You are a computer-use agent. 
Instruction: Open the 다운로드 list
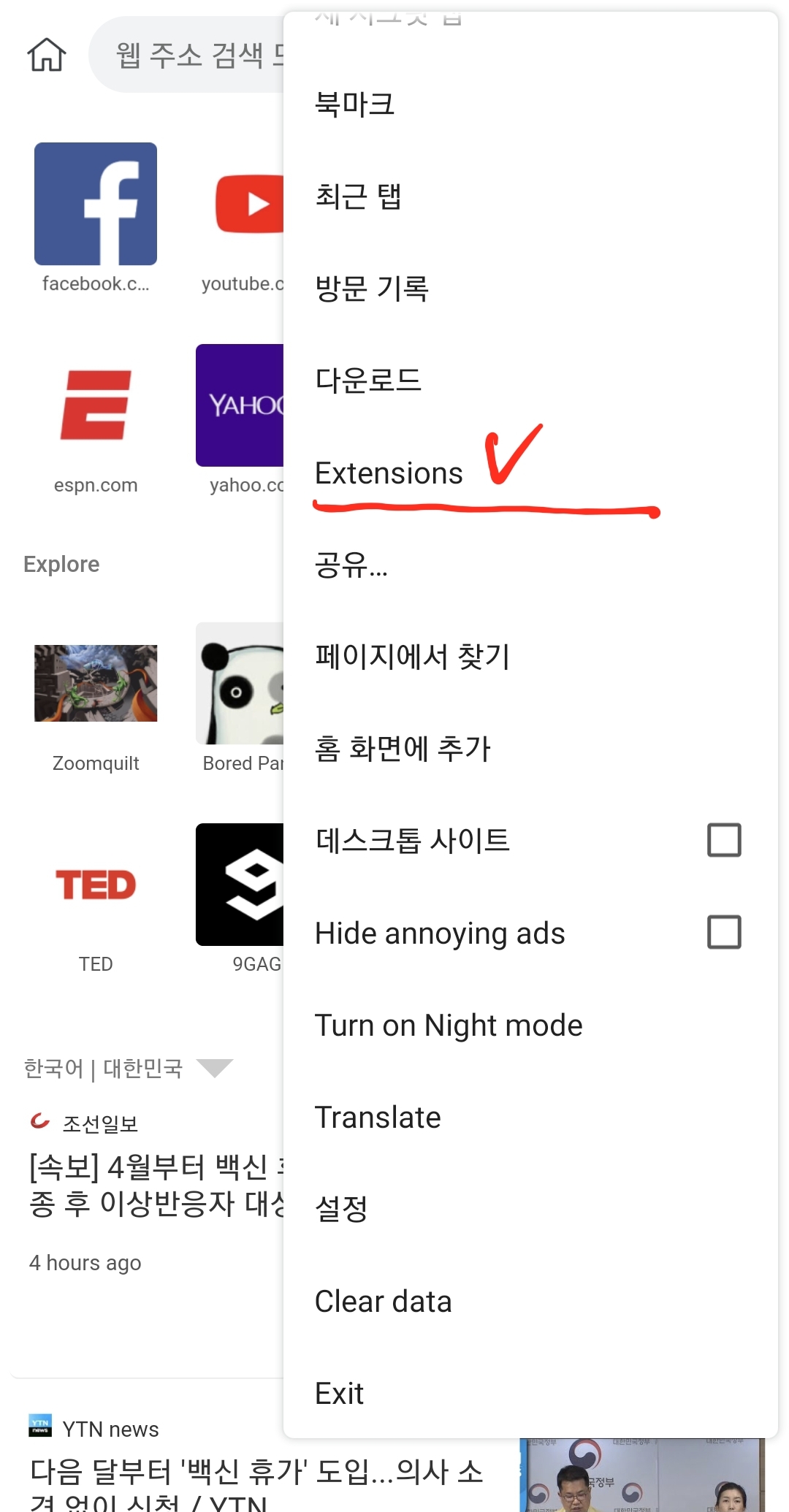(x=368, y=381)
